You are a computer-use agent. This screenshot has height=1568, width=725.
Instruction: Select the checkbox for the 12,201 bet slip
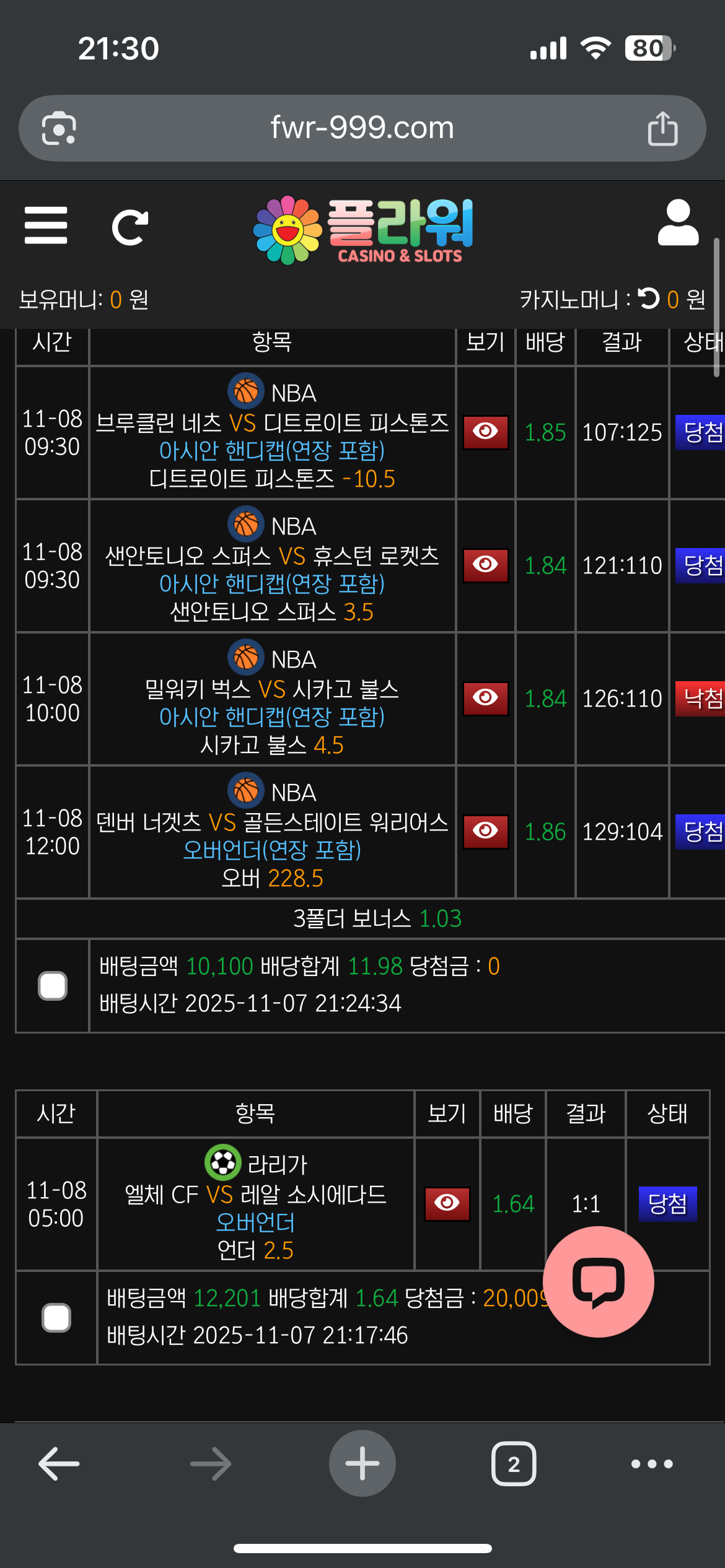(56, 1317)
